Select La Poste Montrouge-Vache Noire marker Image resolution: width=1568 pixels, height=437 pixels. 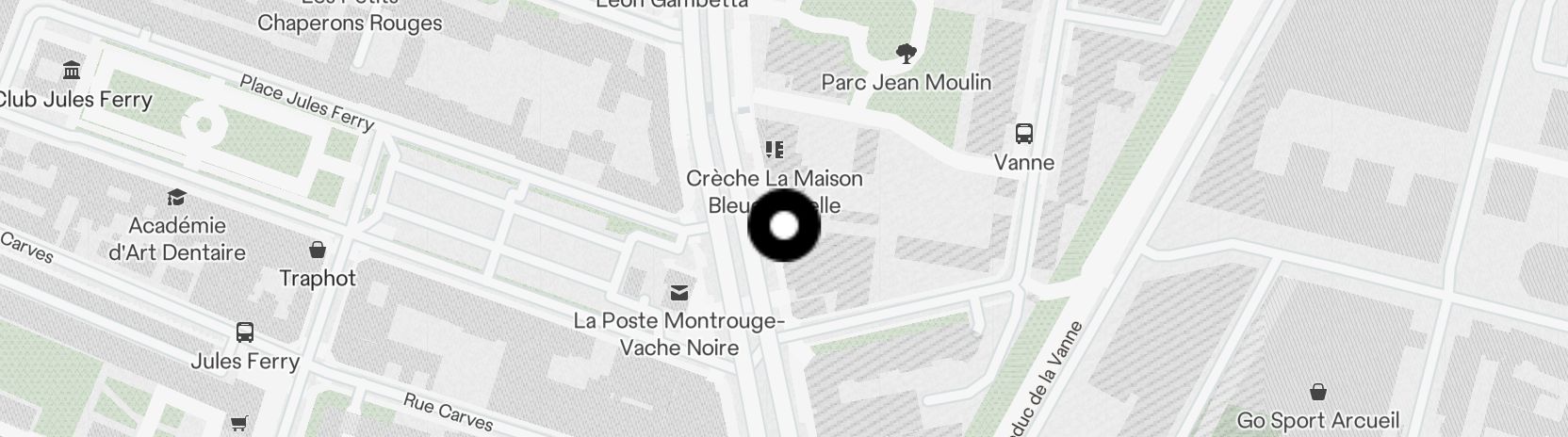[x=678, y=293]
